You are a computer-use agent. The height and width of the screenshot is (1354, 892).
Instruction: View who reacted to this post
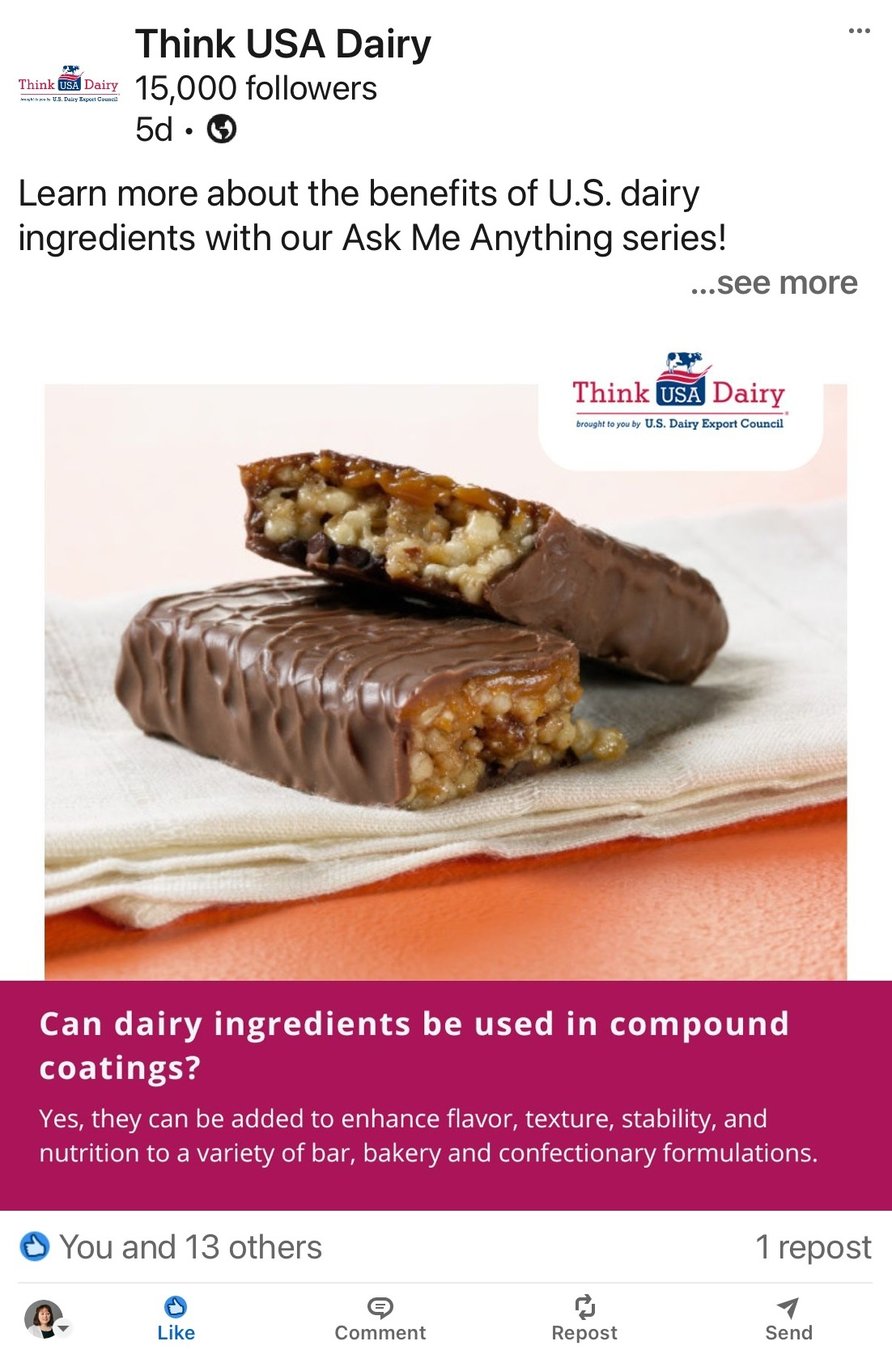tap(172, 1247)
